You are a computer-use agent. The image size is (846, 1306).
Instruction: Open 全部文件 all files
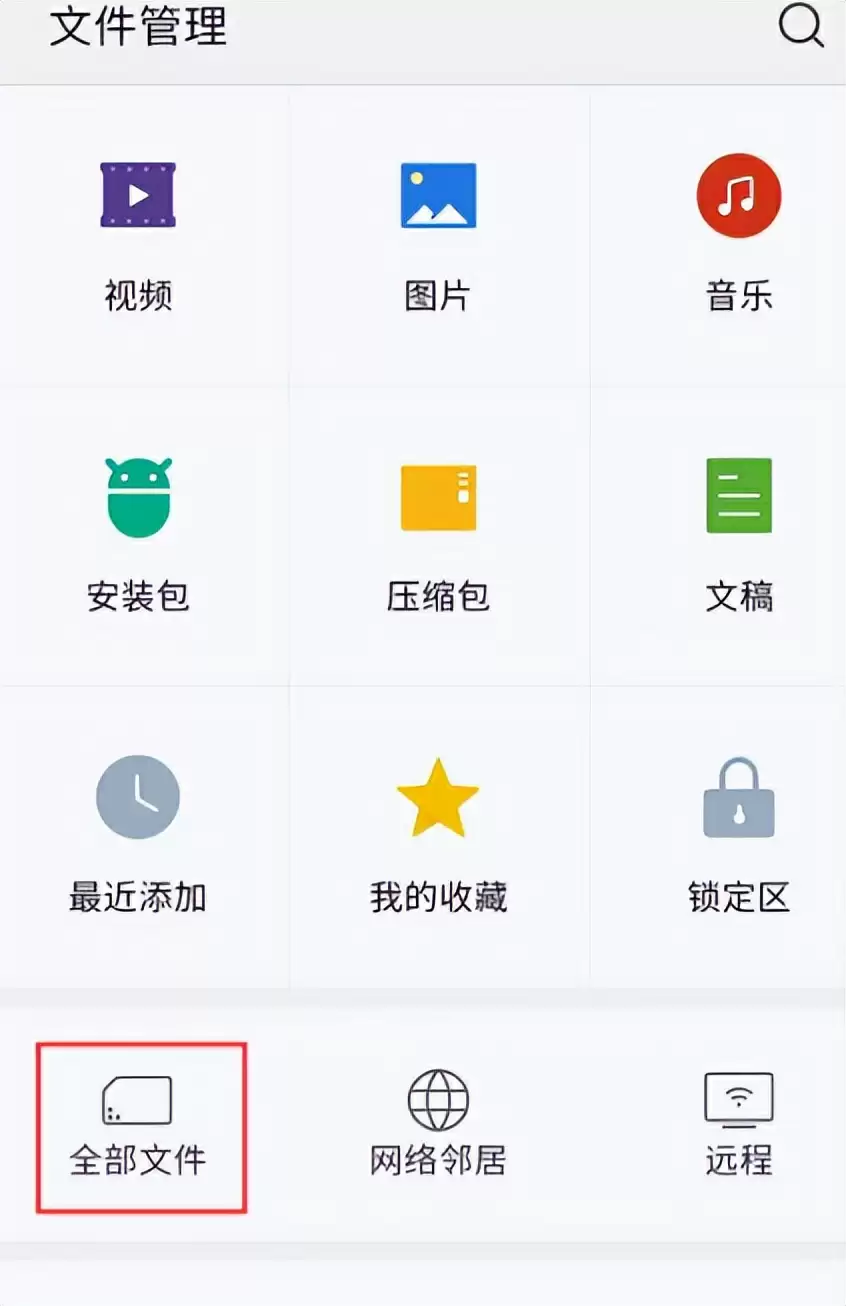[138, 1125]
